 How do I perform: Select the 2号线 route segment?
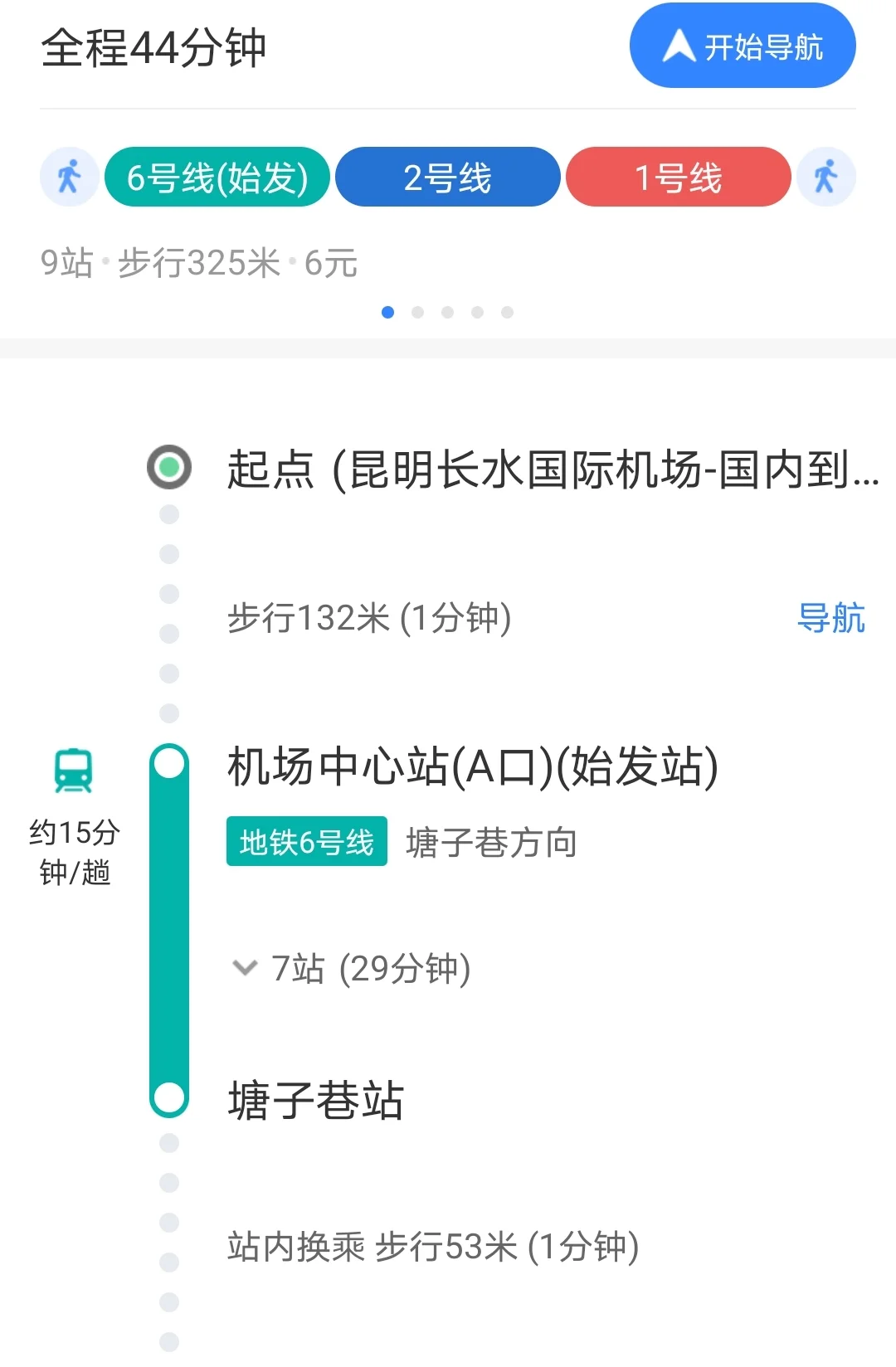[x=447, y=176]
